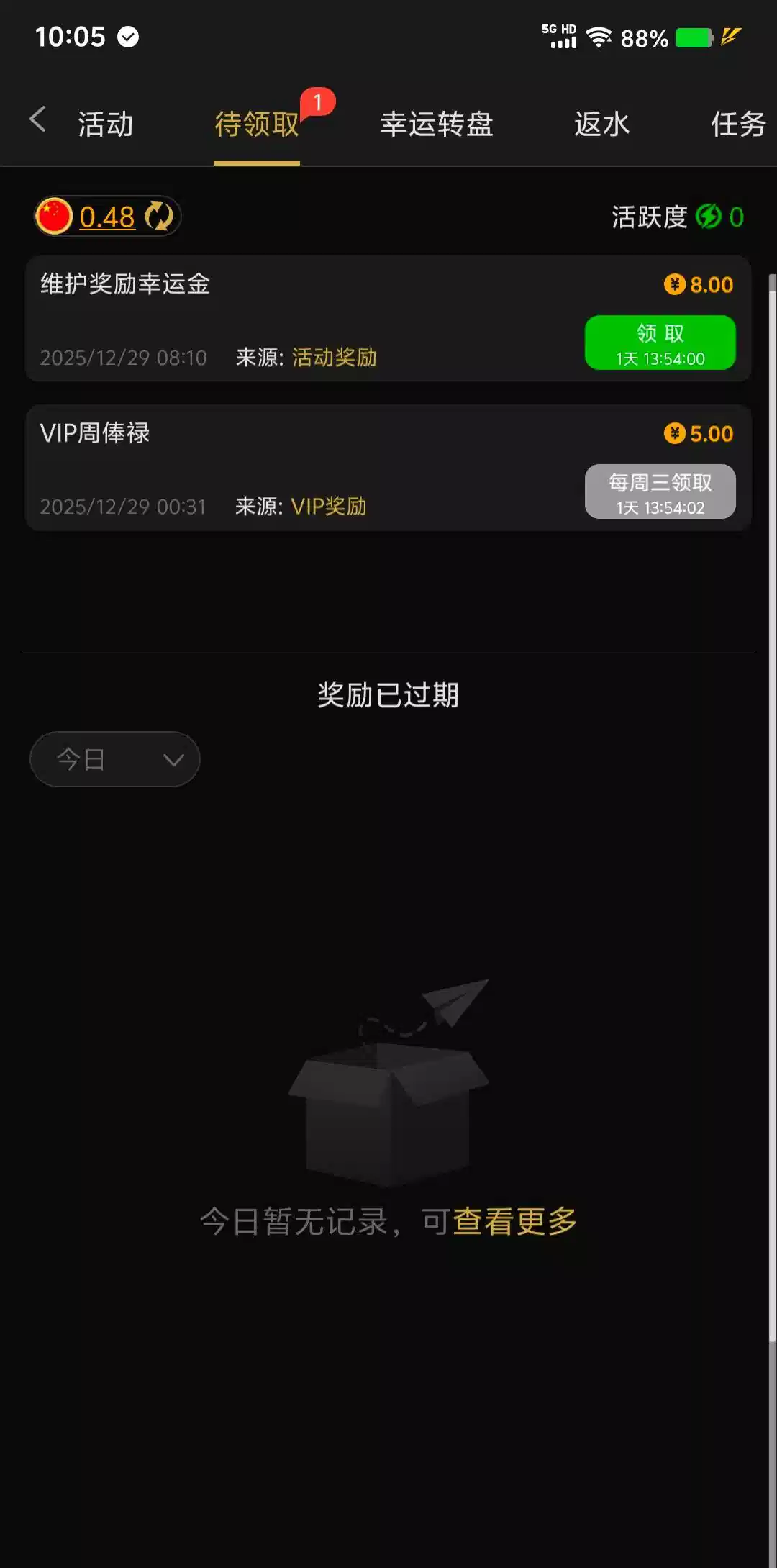Open the 任务 tab
The width and height of the screenshot is (777, 1568).
click(x=737, y=124)
